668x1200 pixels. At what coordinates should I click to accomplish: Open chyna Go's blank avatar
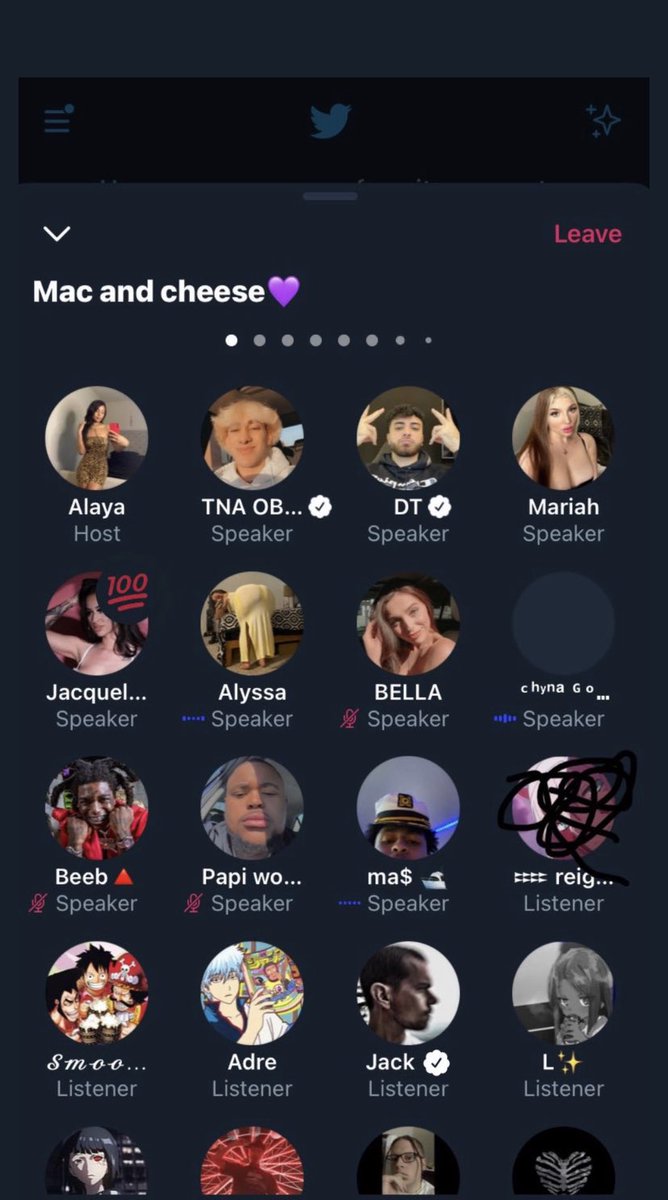[563, 623]
